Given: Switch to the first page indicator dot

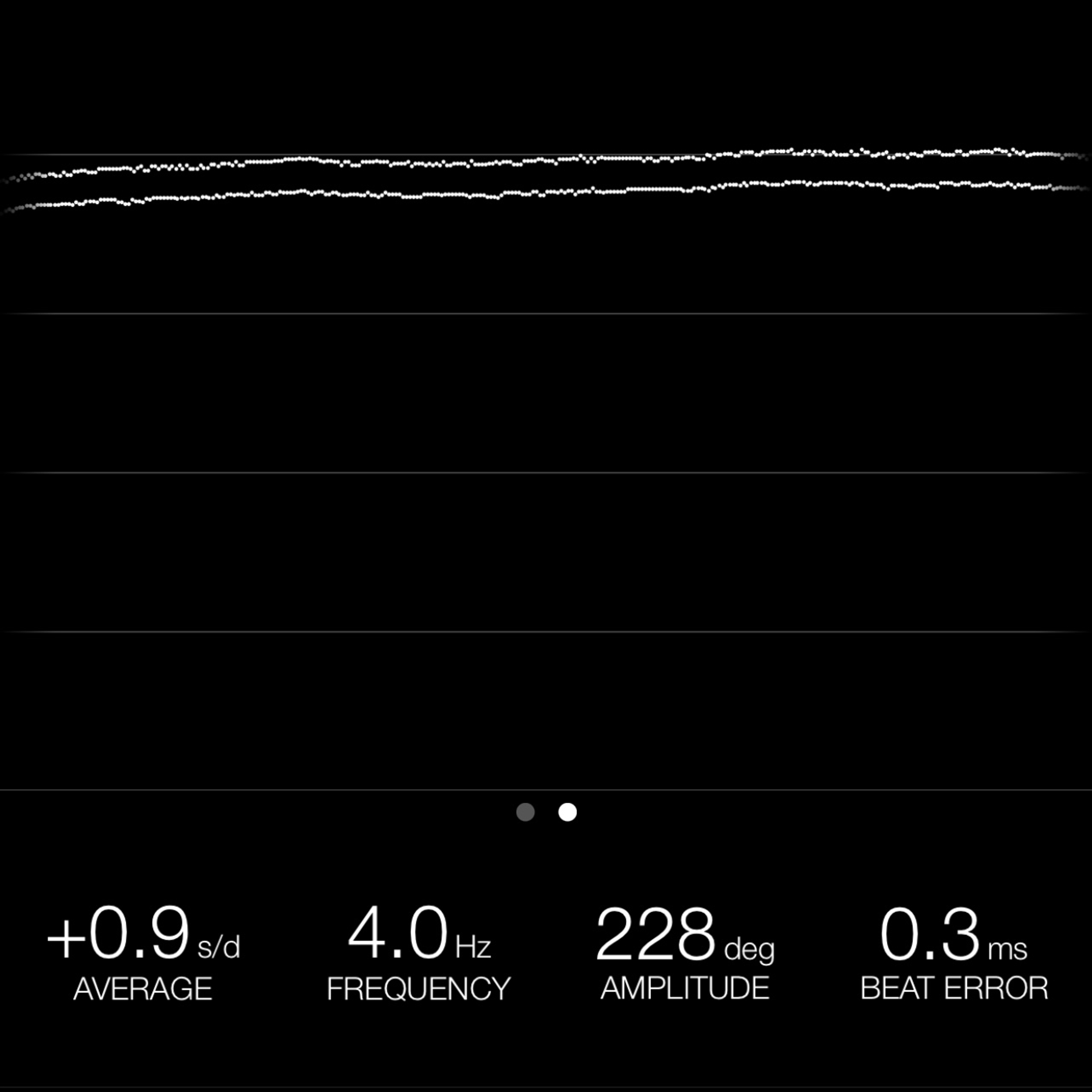Looking at the screenshot, I should pyautogui.click(x=525, y=812).
